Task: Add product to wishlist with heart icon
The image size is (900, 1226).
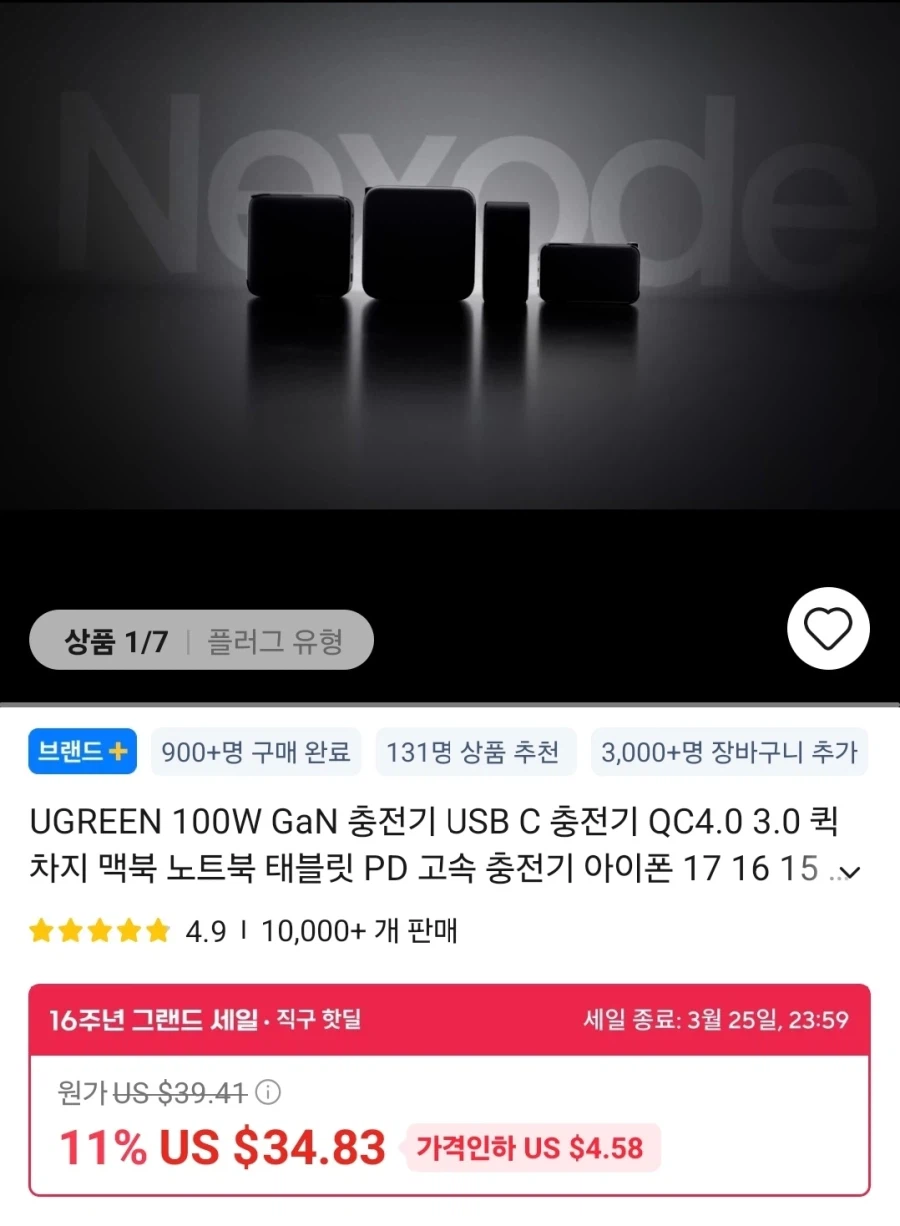Action: 828,629
